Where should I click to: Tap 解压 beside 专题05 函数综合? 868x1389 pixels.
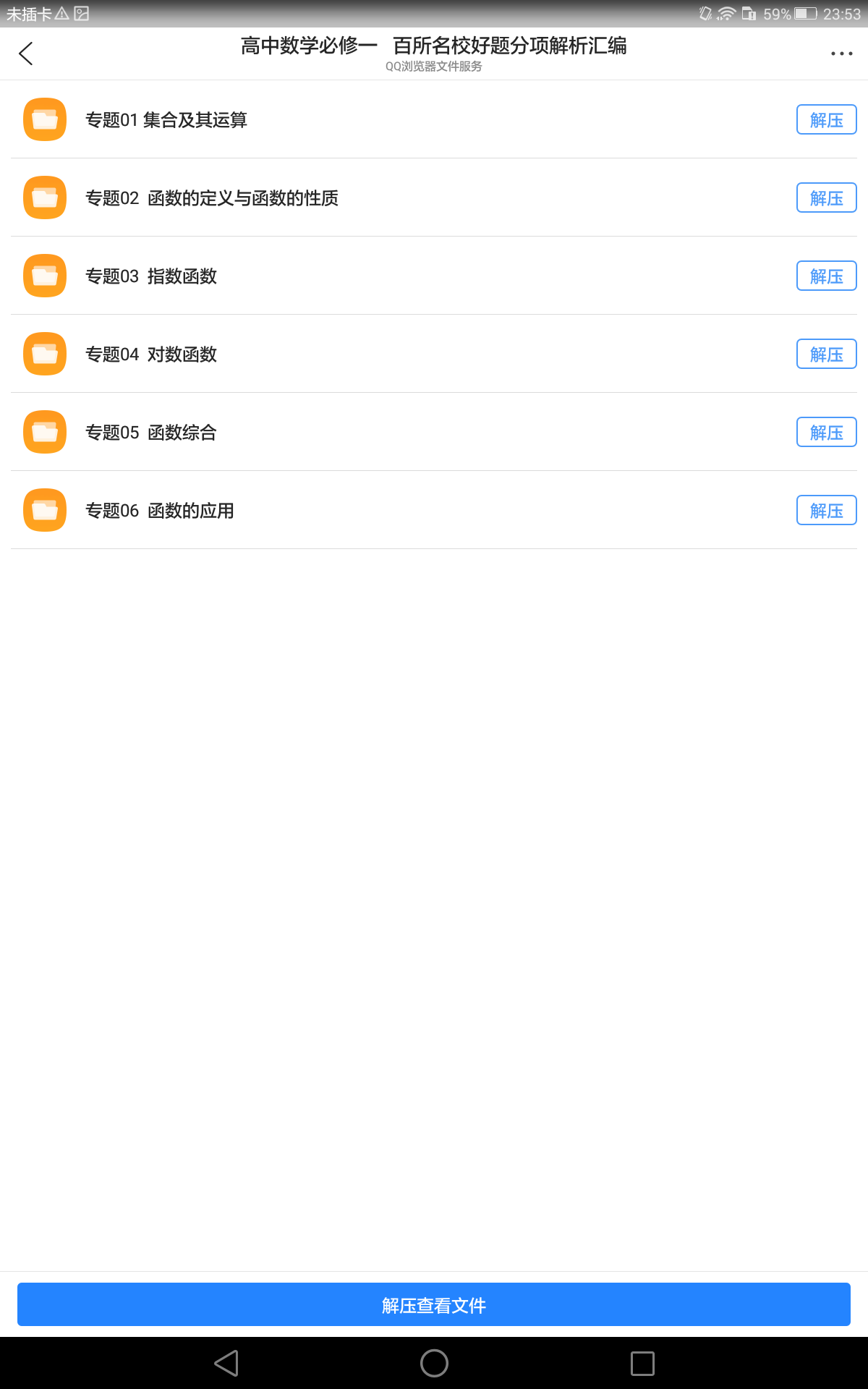[x=827, y=432]
